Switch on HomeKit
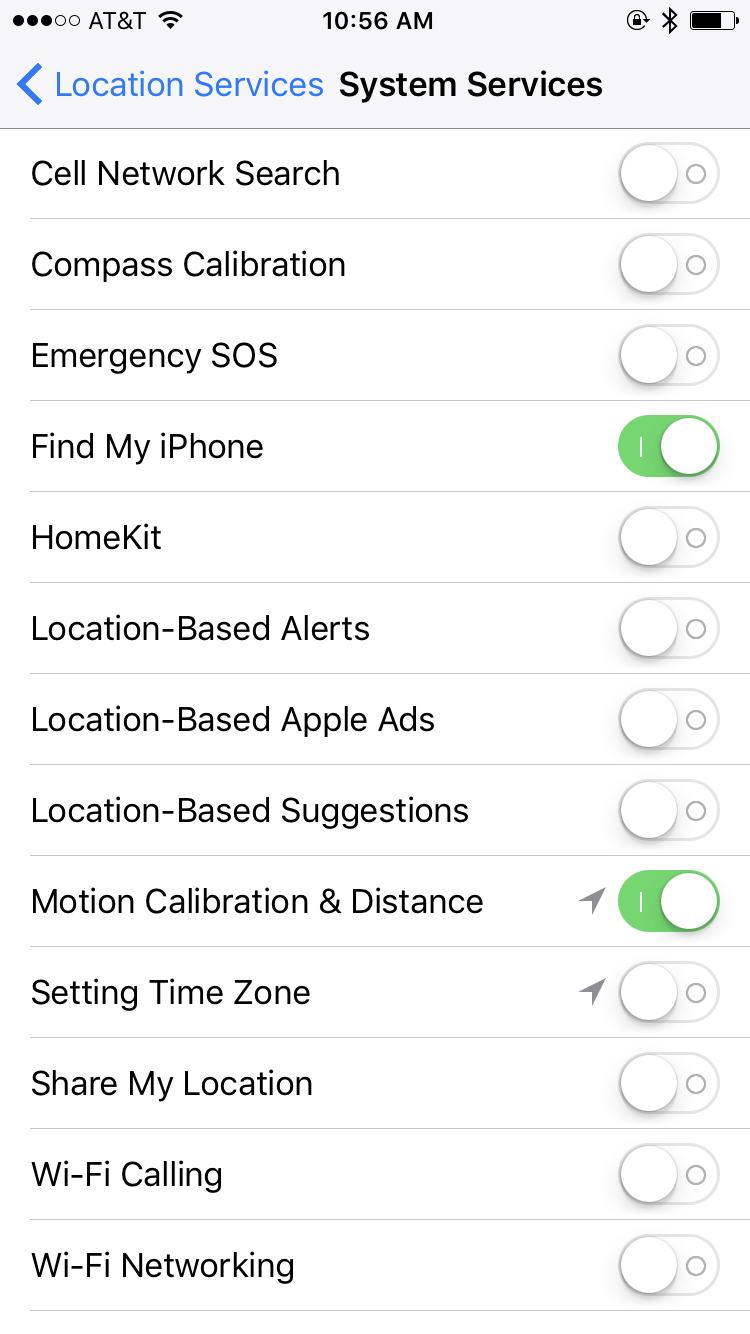 click(669, 538)
